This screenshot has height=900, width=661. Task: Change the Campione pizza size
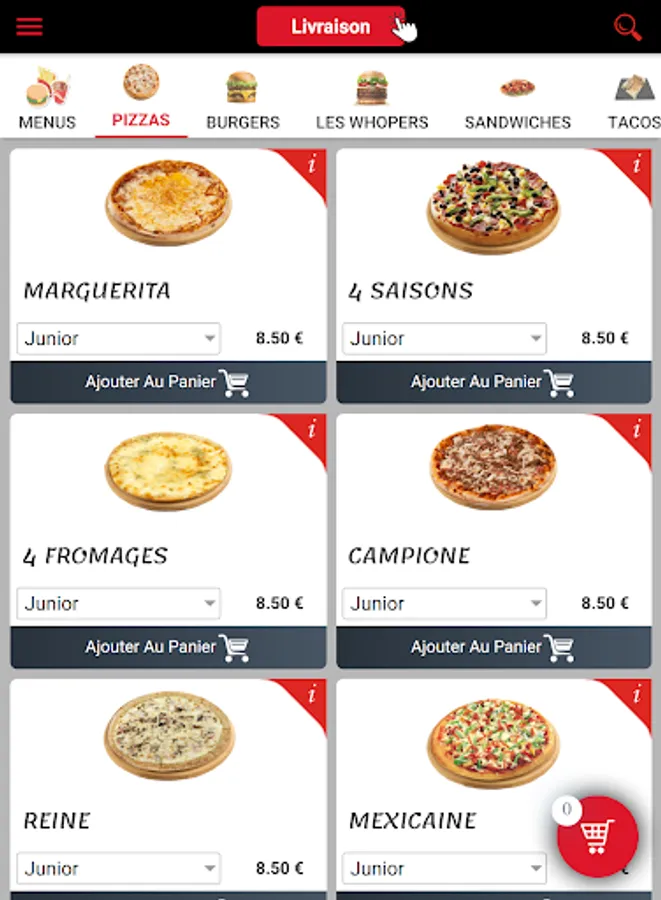444,604
